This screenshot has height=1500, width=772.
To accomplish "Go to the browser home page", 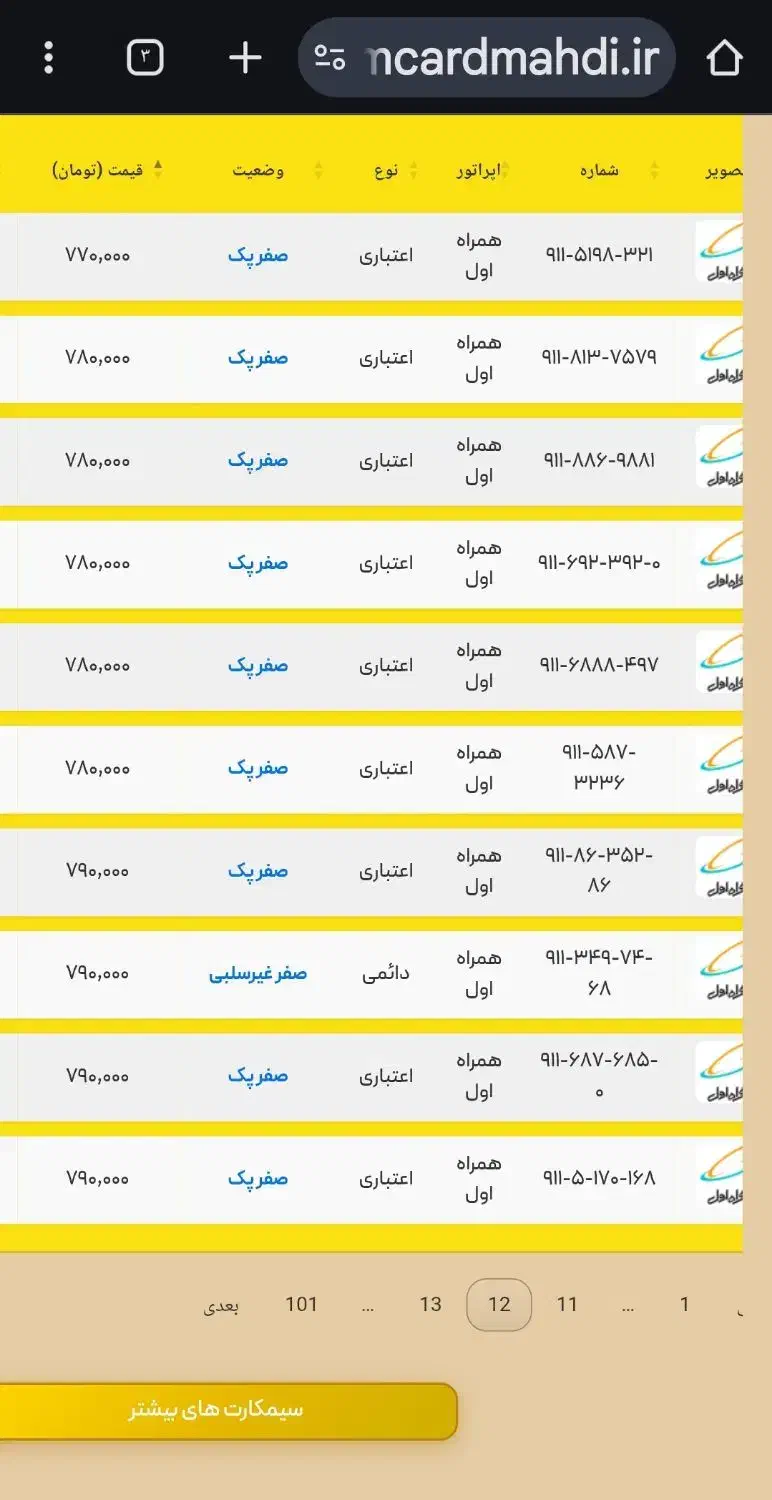I will point(724,58).
